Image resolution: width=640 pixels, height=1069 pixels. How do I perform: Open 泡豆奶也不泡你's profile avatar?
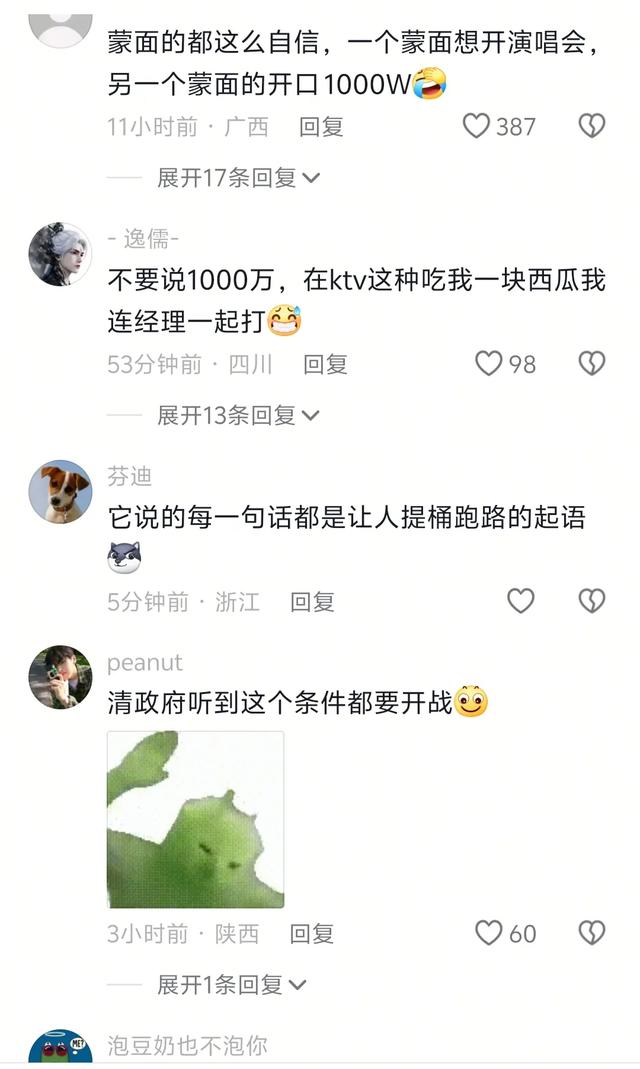pos(60,1049)
